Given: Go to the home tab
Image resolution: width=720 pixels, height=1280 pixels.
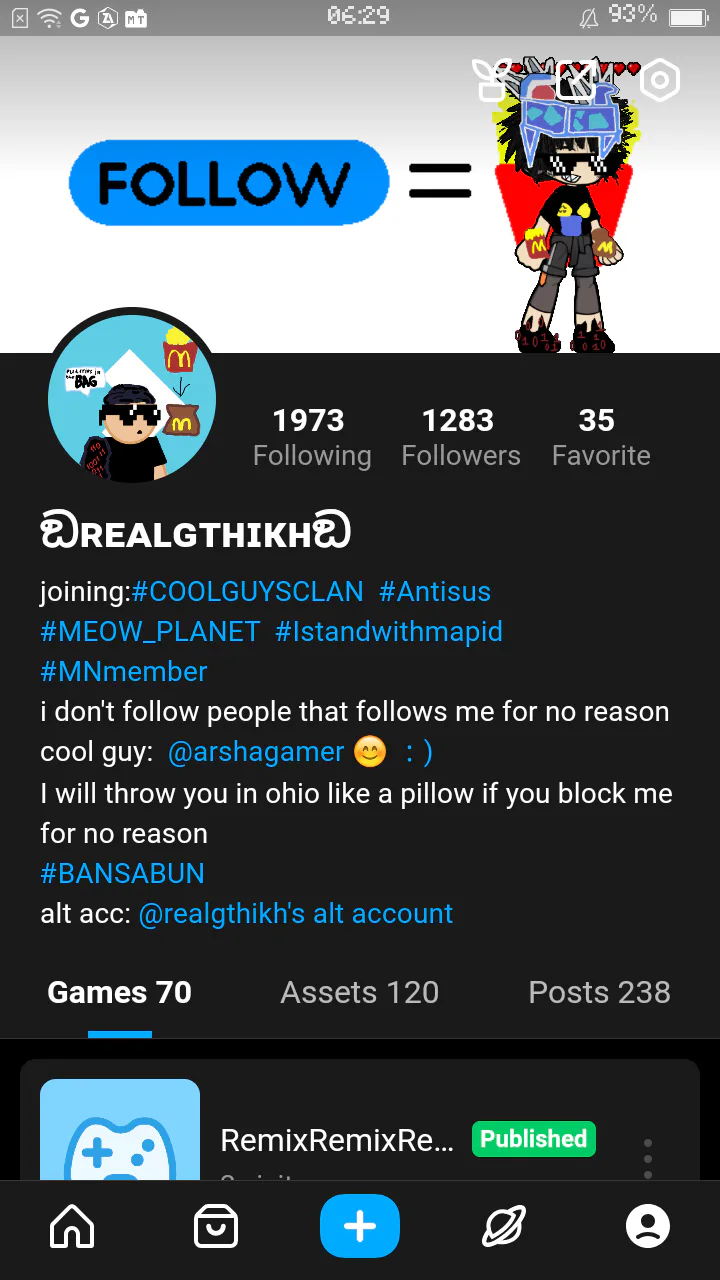Looking at the screenshot, I should pyautogui.click(x=72, y=1226).
